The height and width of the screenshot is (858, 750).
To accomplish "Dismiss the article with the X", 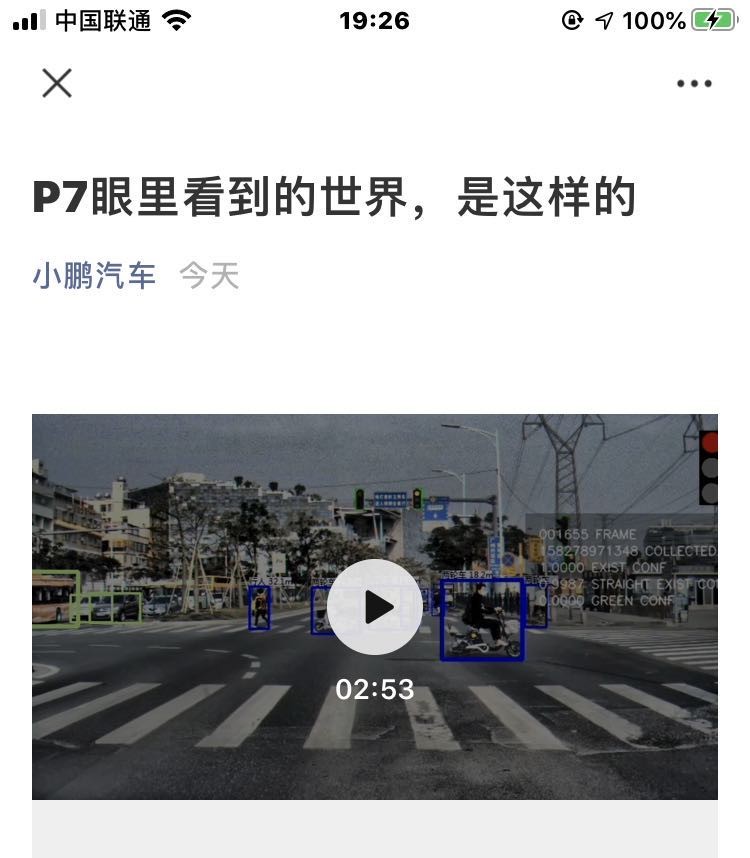I will pos(57,84).
